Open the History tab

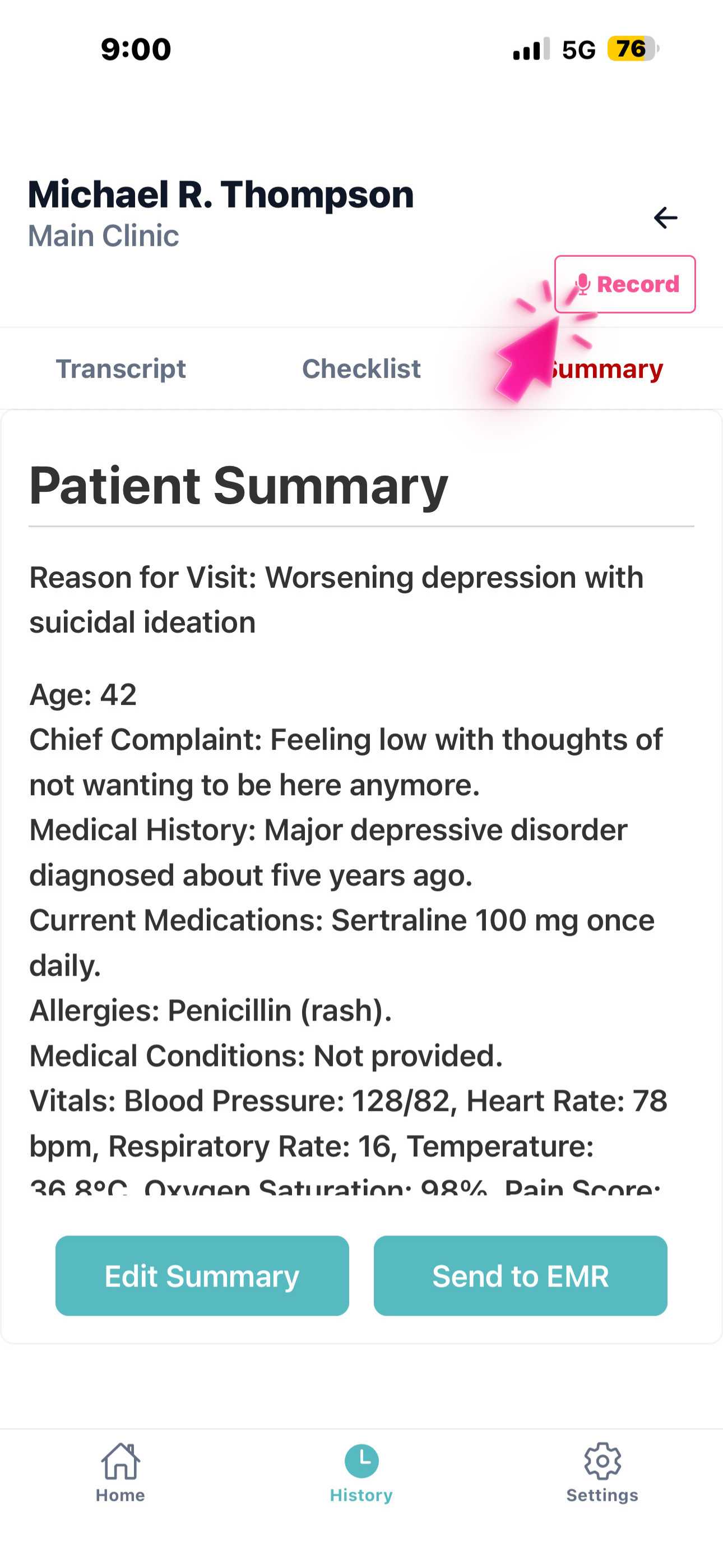(x=361, y=1472)
